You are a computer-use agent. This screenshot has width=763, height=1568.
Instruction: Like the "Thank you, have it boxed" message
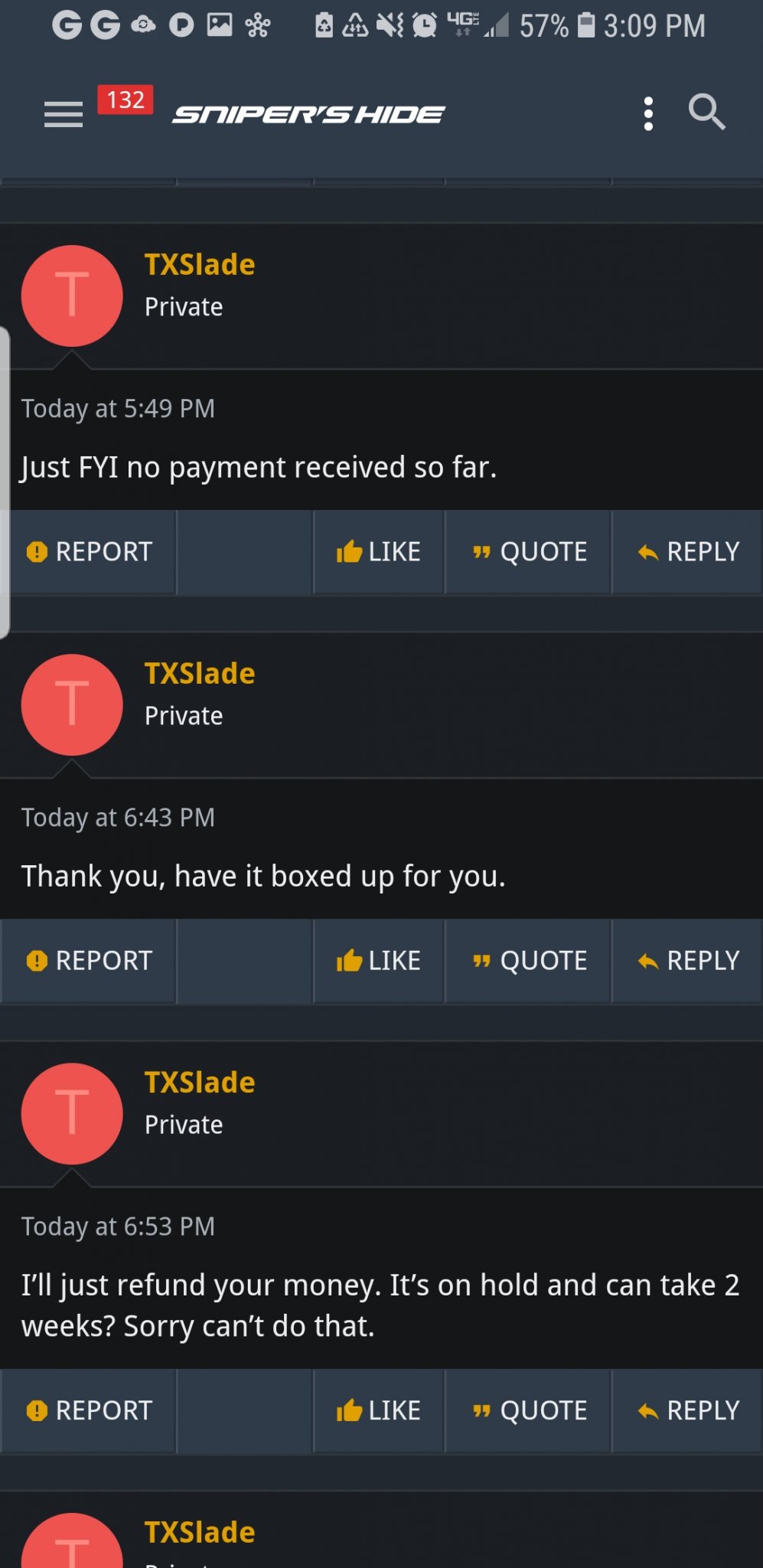point(379,961)
